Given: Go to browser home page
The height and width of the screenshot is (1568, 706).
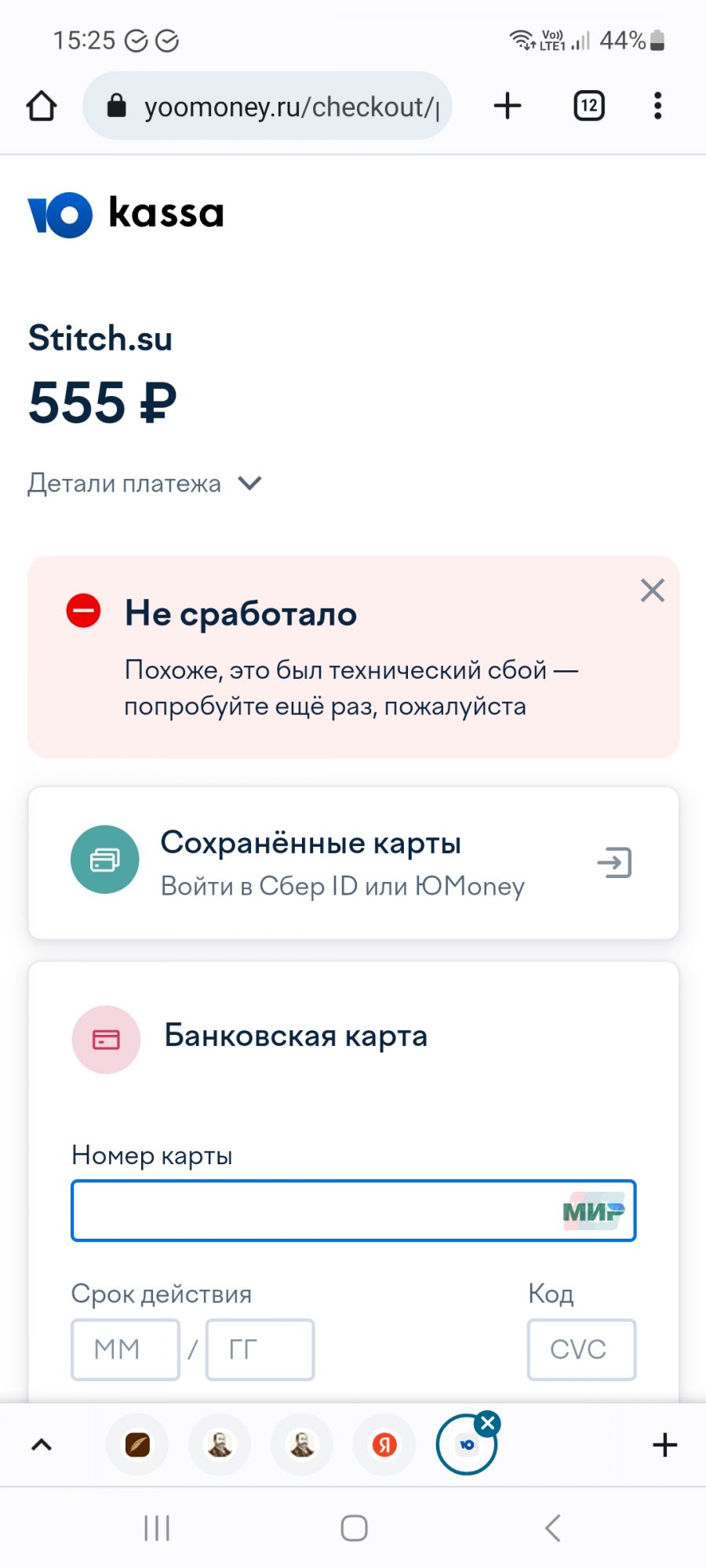Looking at the screenshot, I should [x=42, y=106].
